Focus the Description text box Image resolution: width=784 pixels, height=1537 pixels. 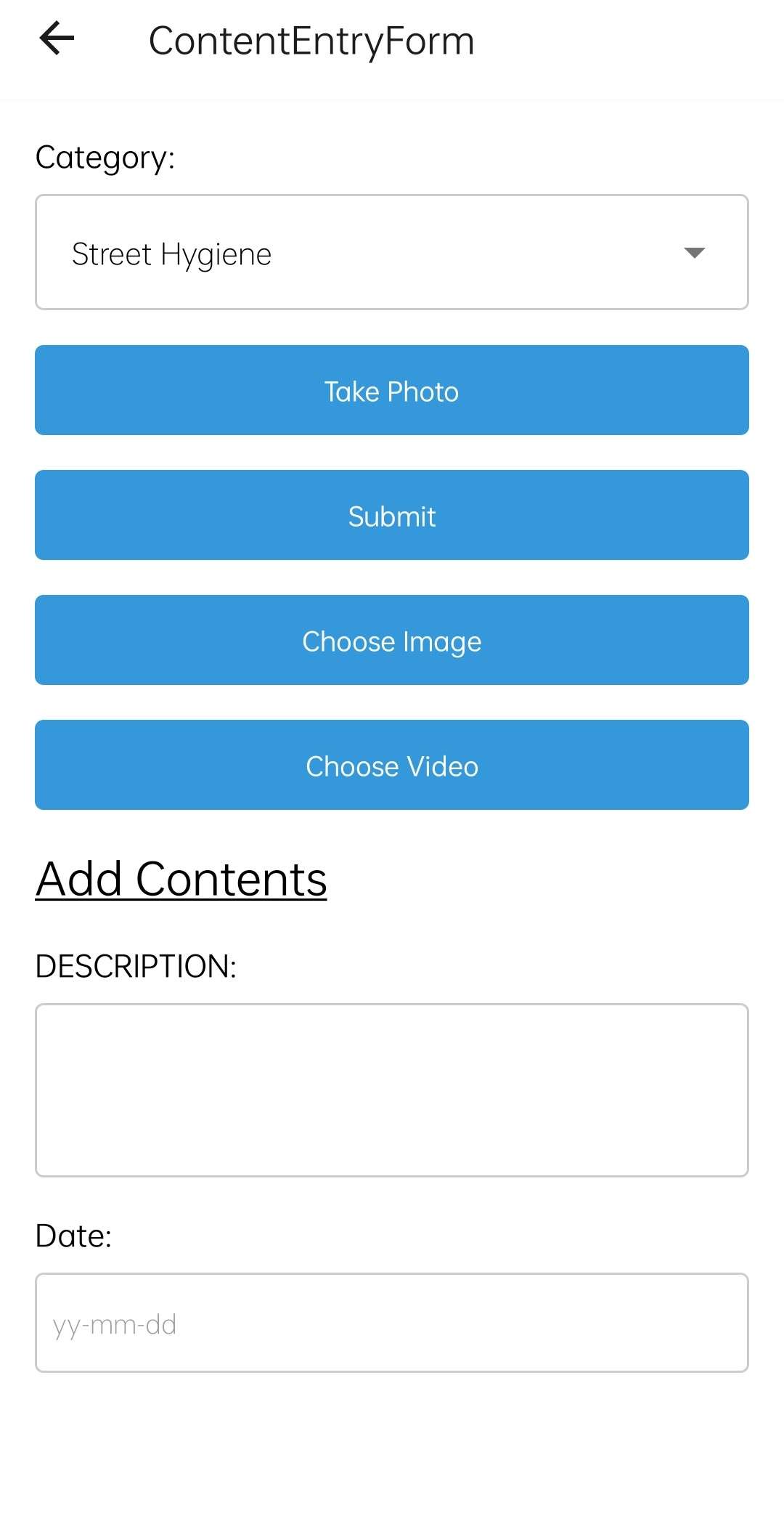click(x=392, y=1090)
